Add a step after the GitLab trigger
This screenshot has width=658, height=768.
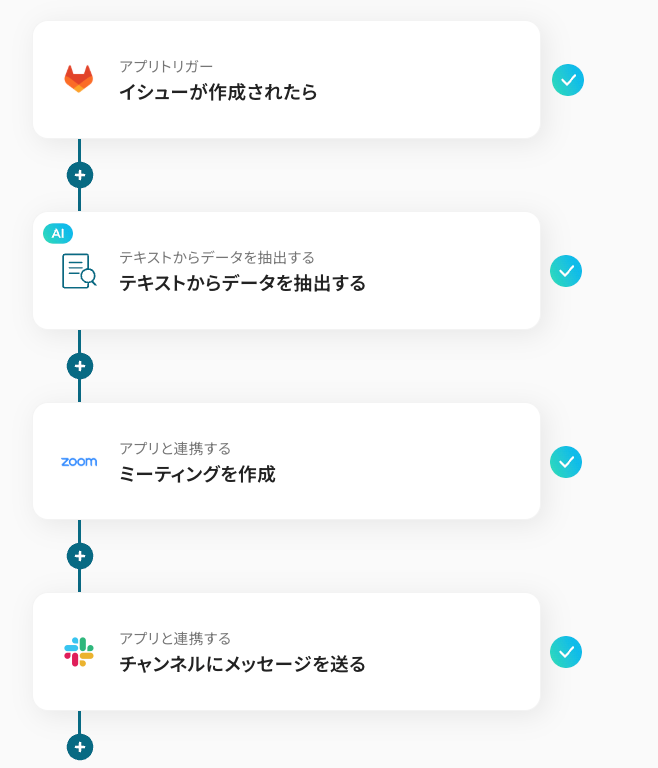pyautogui.click(x=80, y=175)
